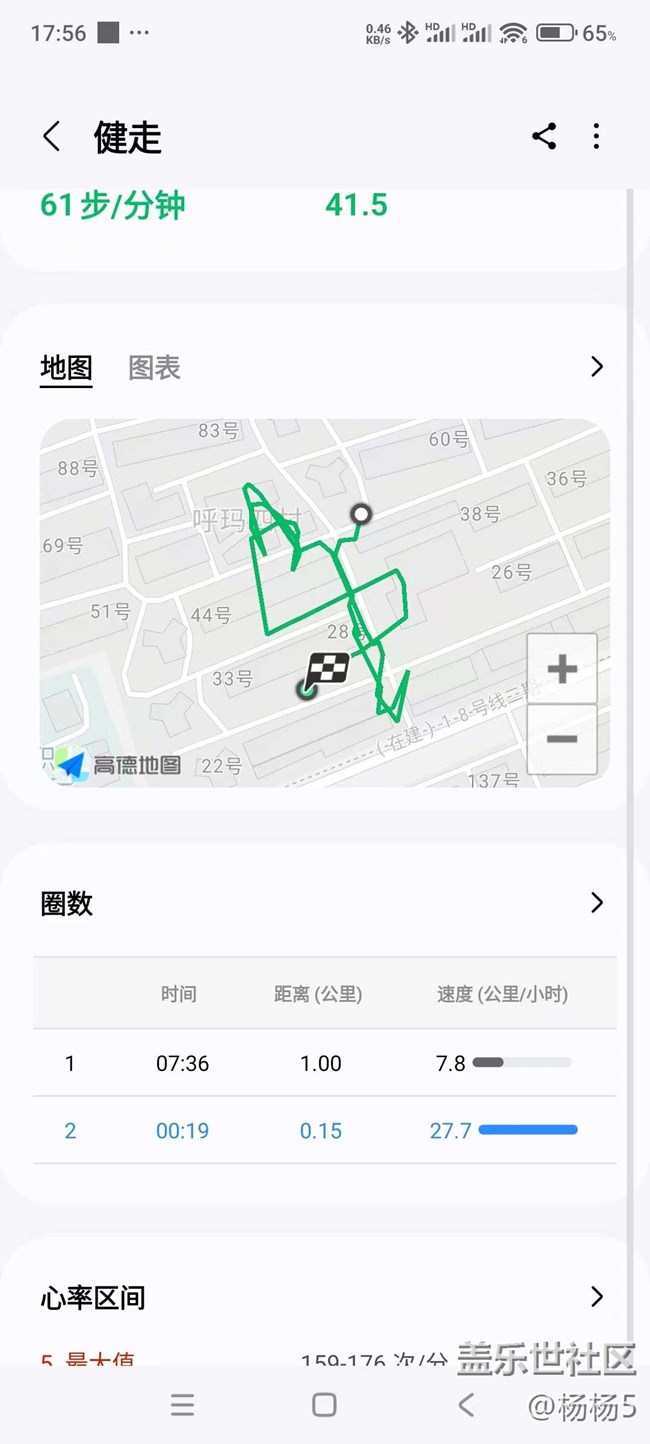This screenshot has width=650, height=1444.
Task: Open the three-dot overflow menu
Action: tap(596, 136)
